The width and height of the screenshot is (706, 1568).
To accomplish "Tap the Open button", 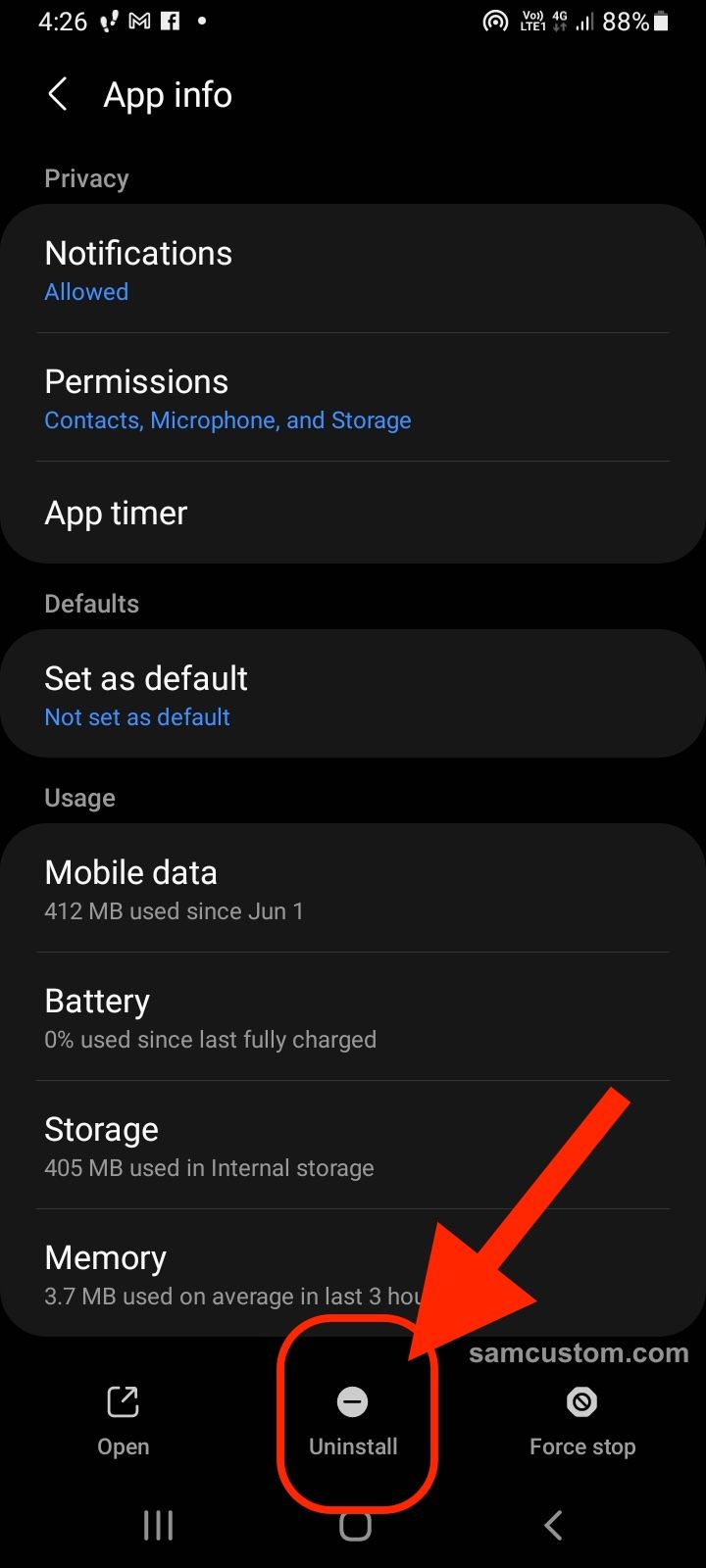I will [123, 1421].
